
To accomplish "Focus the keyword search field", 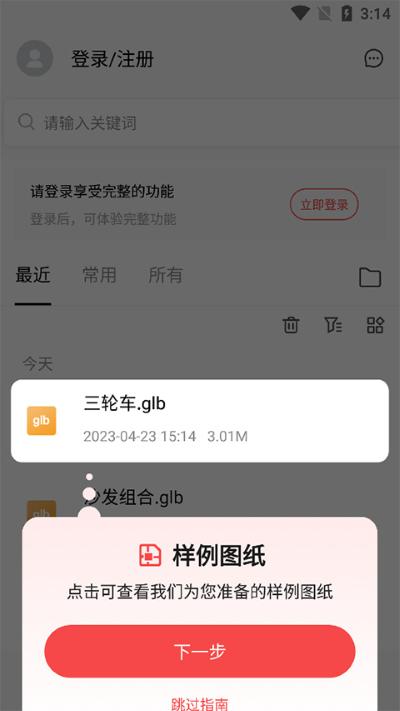I will (200, 123).
